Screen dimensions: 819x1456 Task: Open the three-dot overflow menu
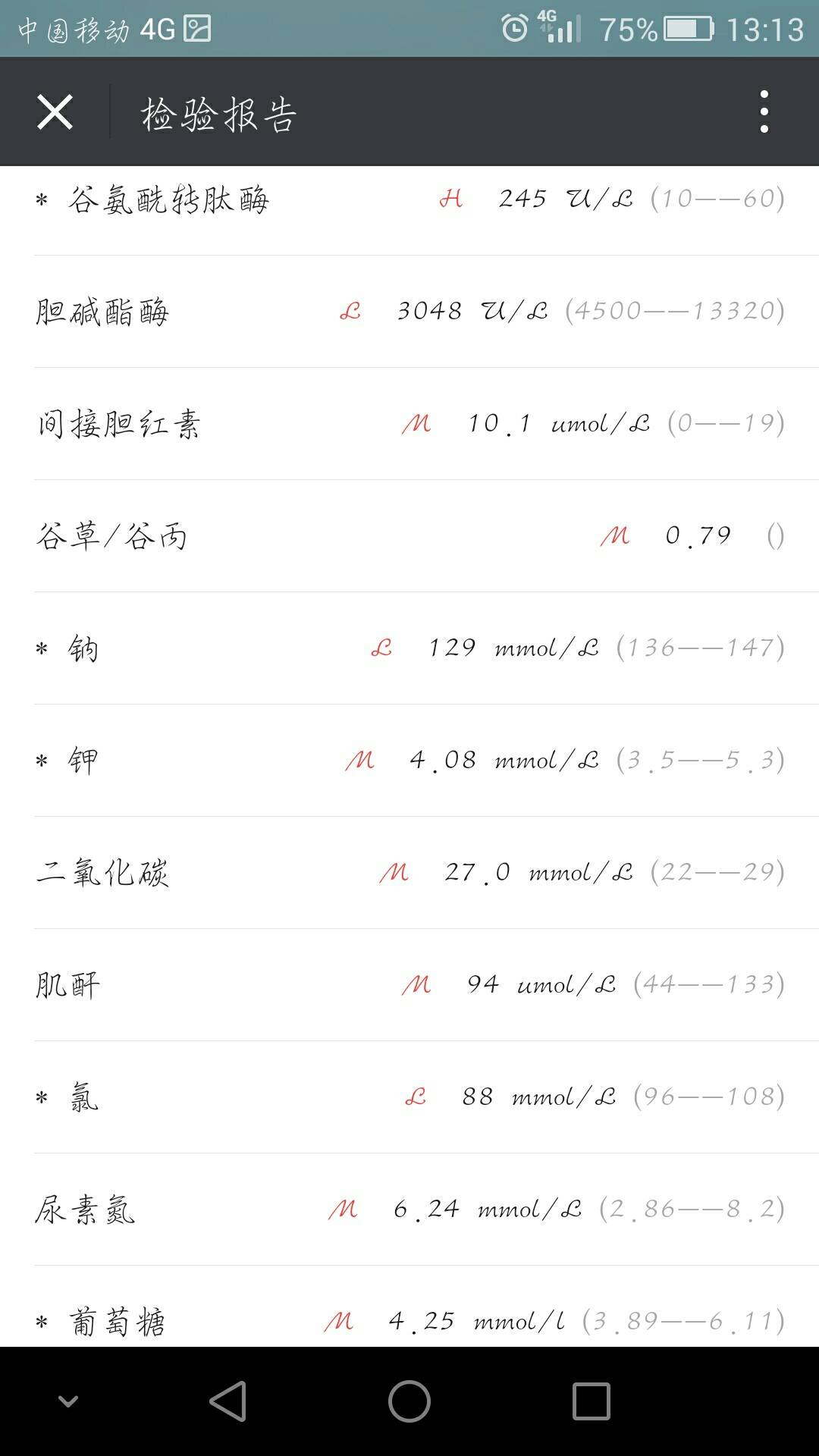point(764,112)
